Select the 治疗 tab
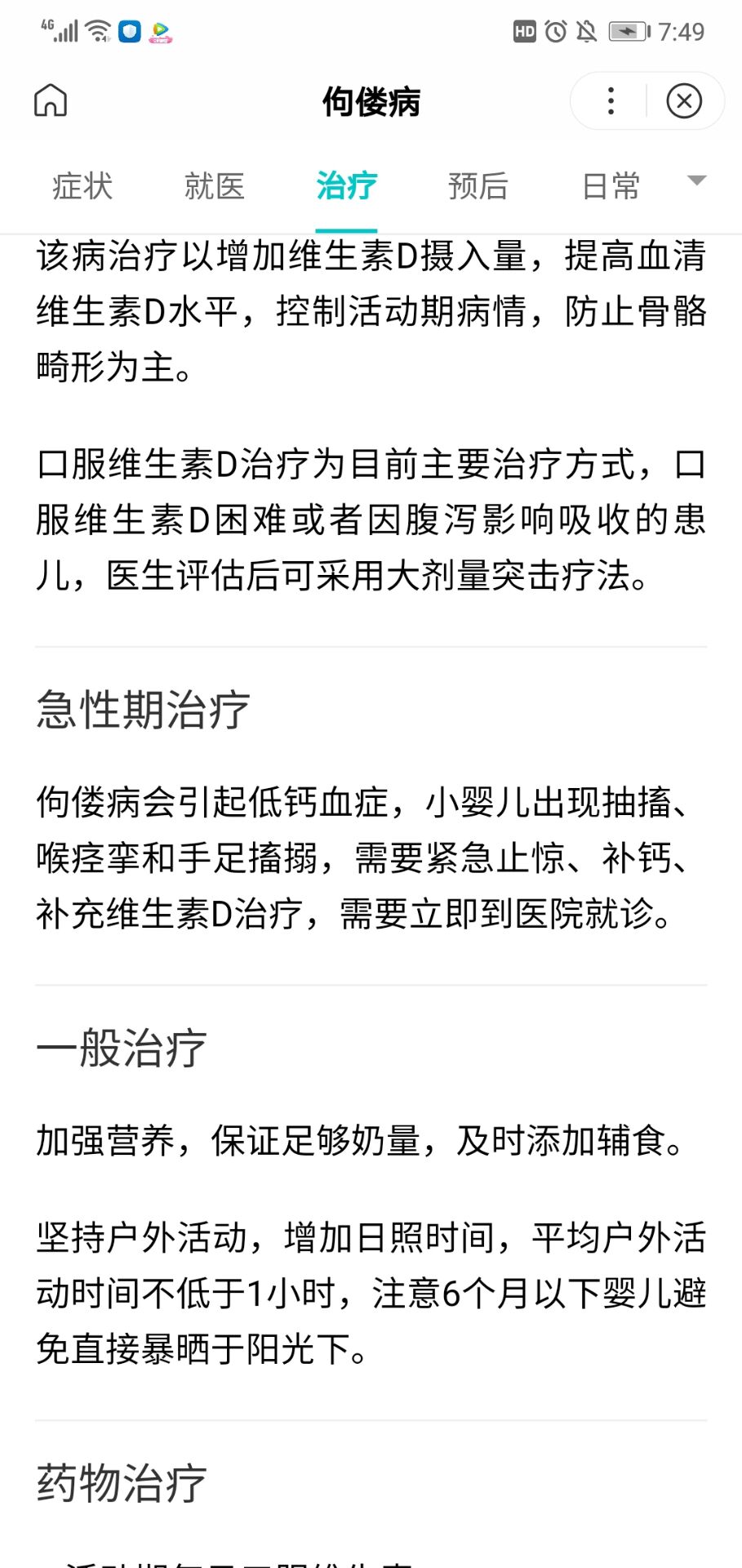This screenshot has width=742, height=1568. (346, 187)
